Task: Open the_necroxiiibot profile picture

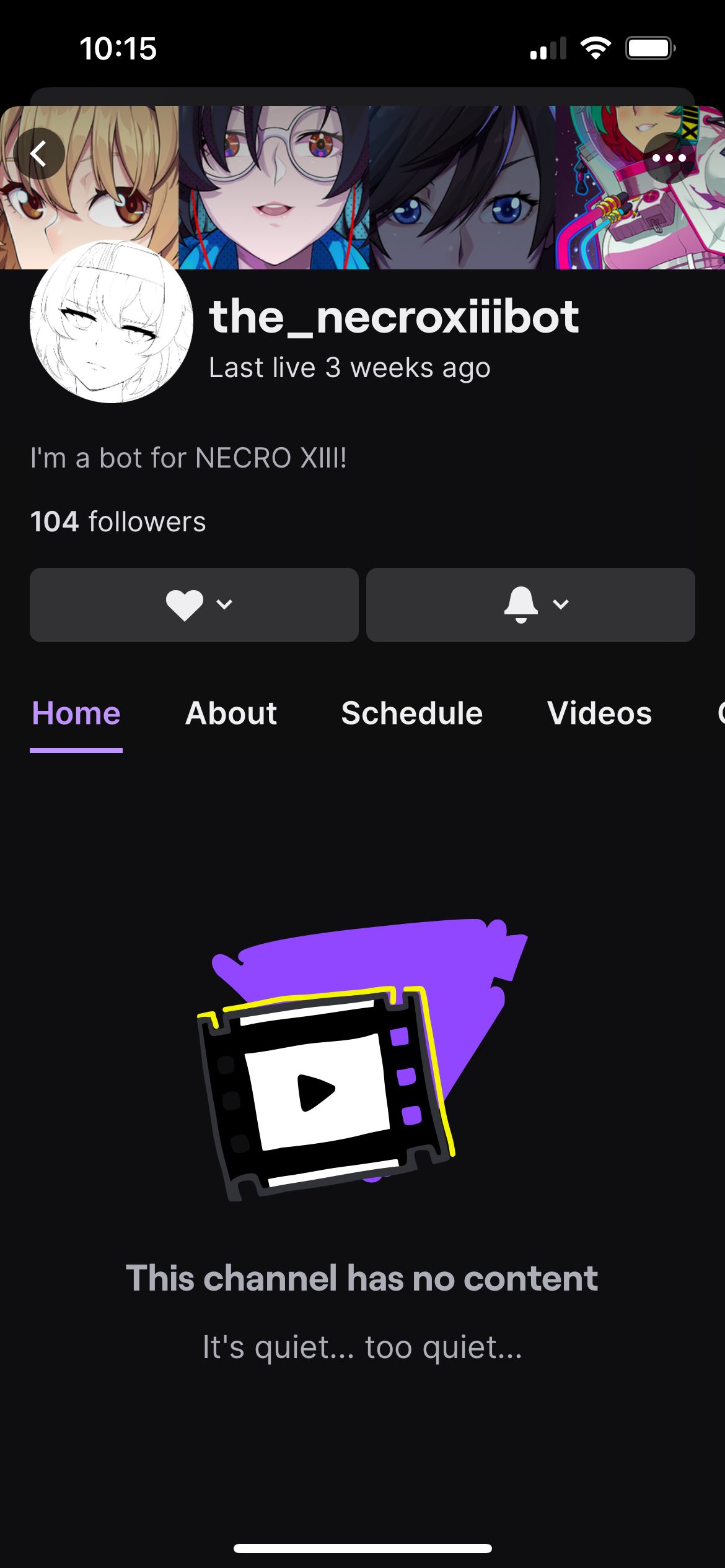Action: tap(112, 322)
